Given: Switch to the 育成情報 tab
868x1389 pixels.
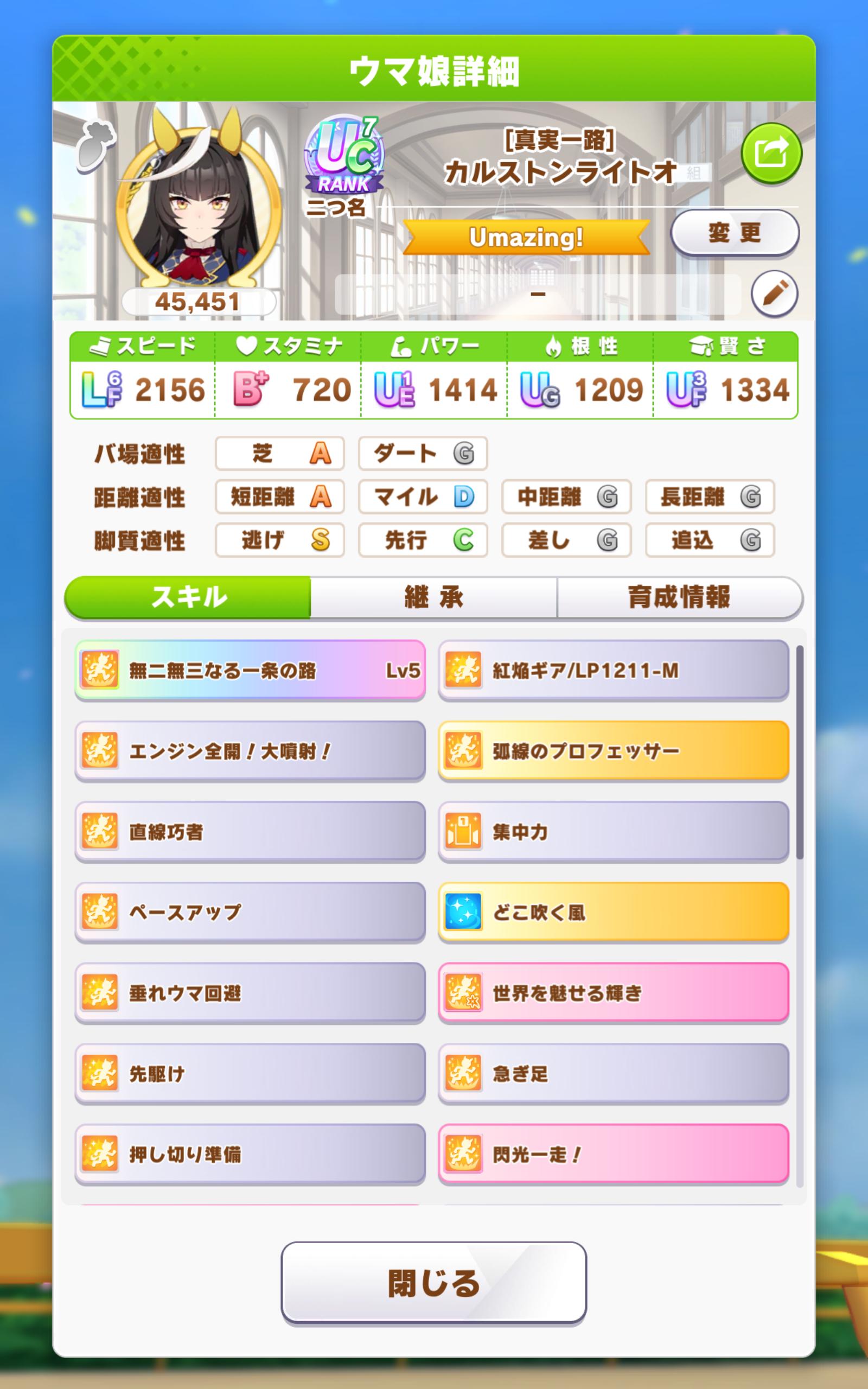Looking at the screenshot, I should click(679, 597).
